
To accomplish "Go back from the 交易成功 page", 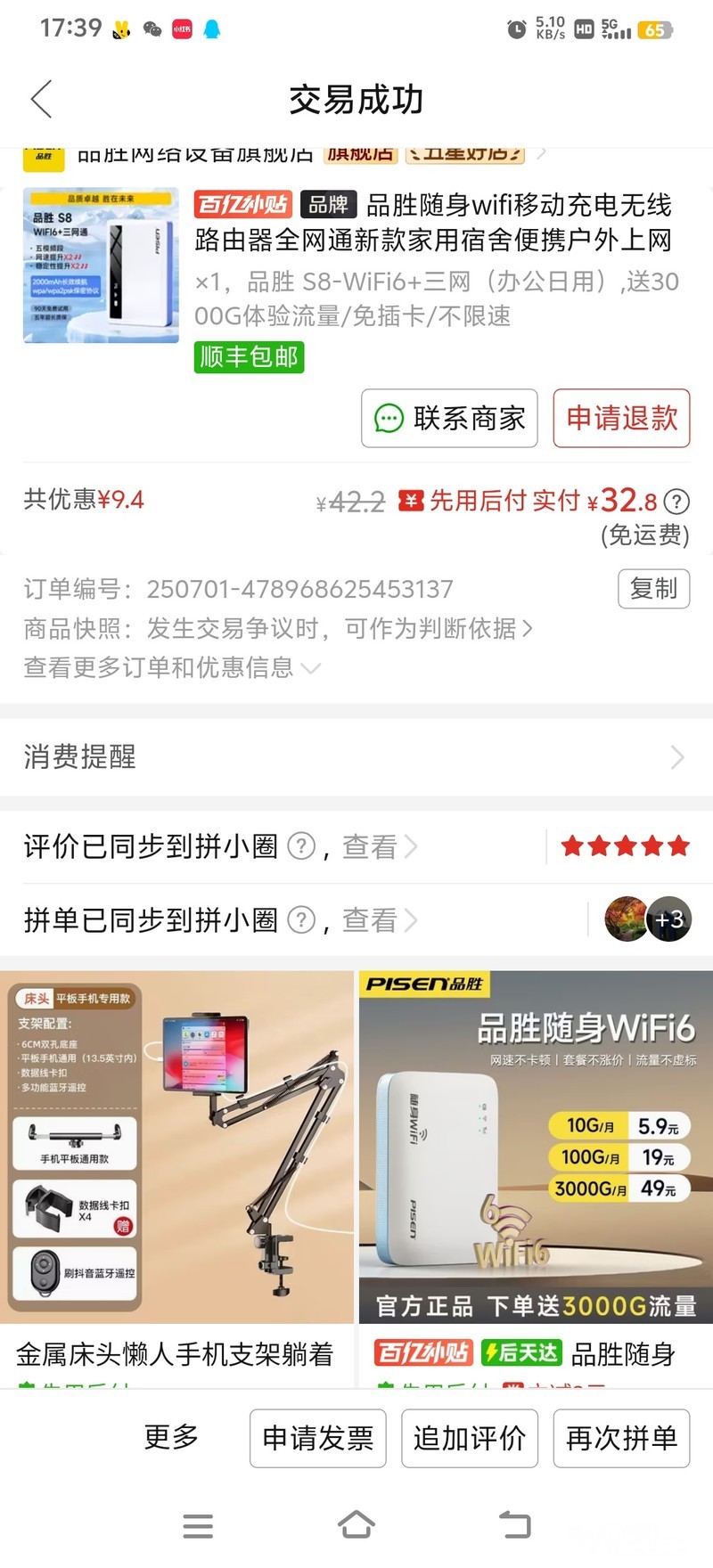I will coord(42,99).
